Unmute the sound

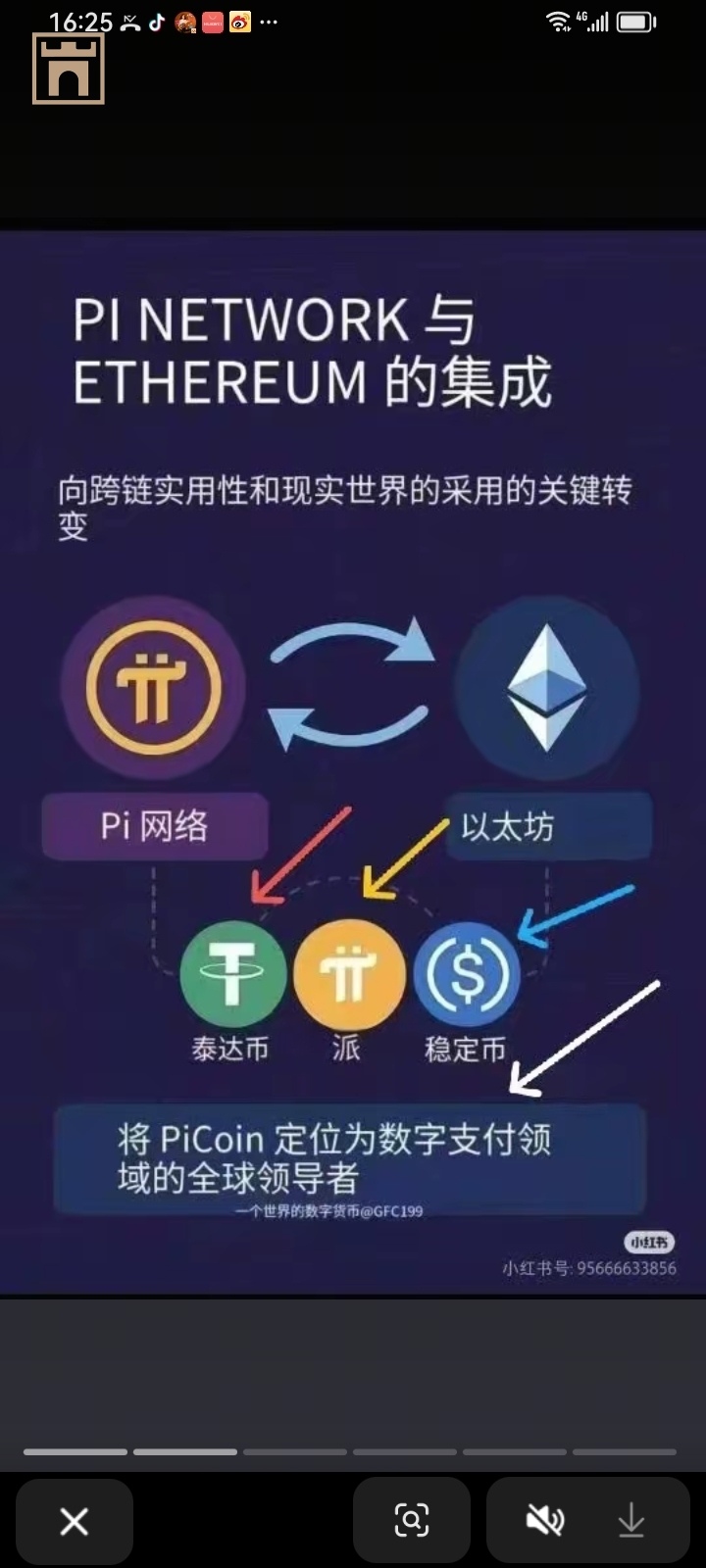(x=544, y=1521)
